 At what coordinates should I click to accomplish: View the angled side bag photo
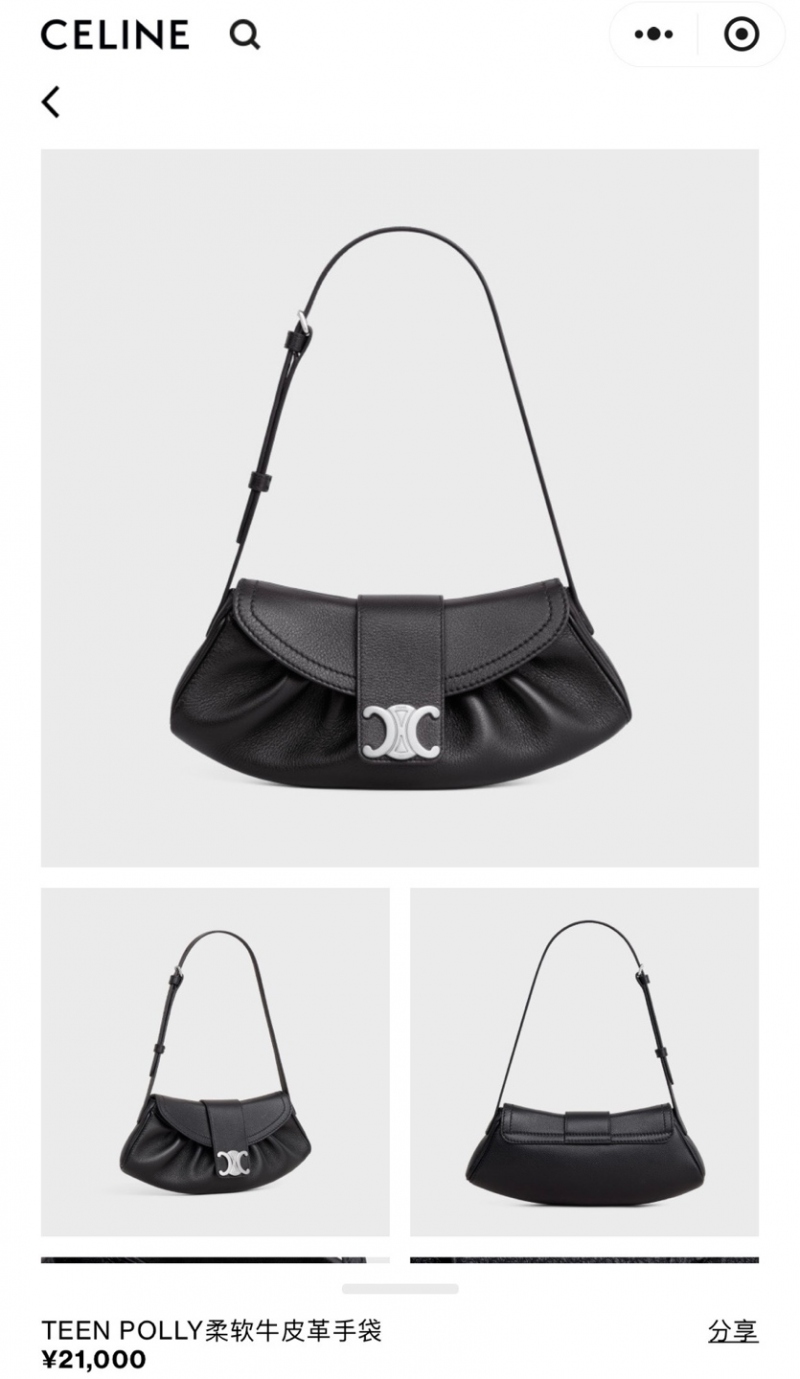(215, 1062)
